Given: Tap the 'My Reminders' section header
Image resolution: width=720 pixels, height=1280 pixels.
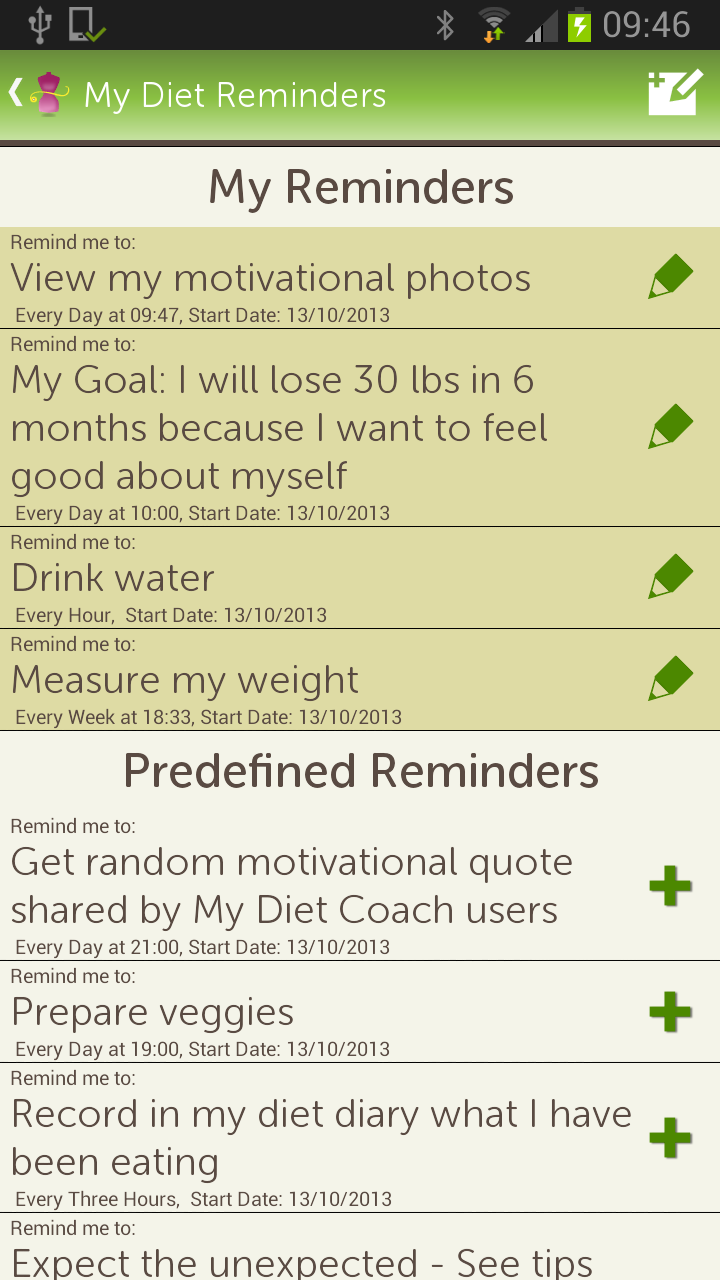Looking at the screenshot, I should (360, 187).
